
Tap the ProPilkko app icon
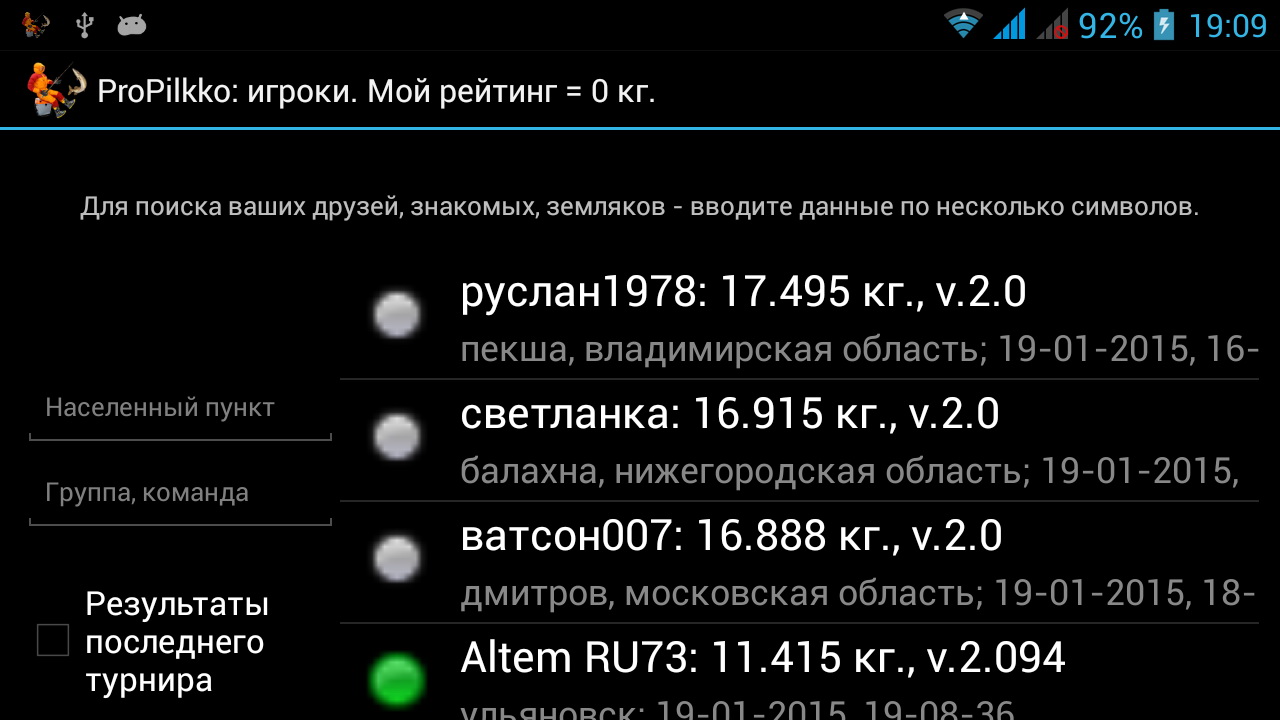(x=52, y=91)
